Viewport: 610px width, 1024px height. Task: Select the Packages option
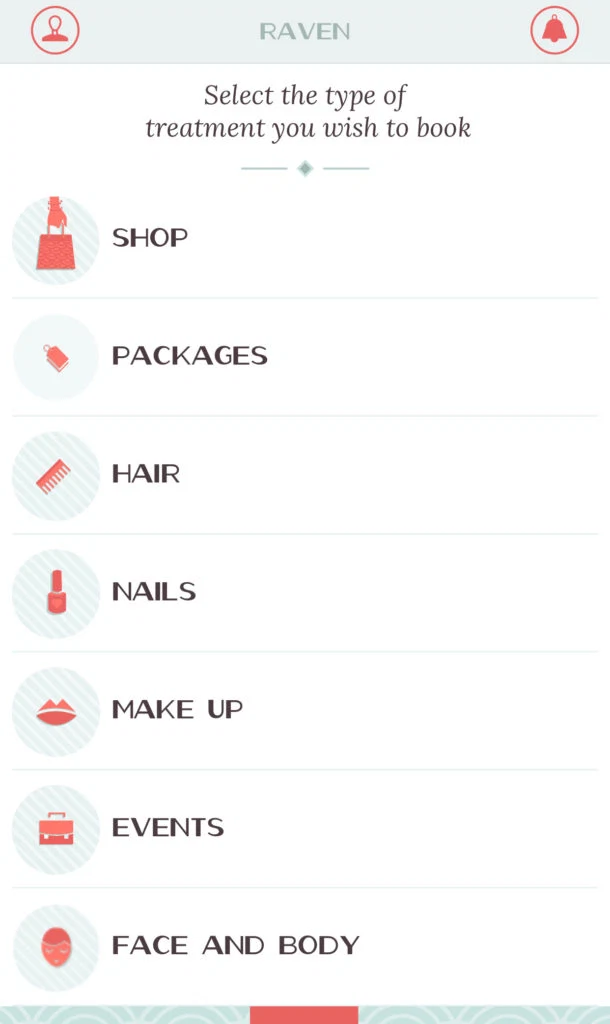(189, 356)
